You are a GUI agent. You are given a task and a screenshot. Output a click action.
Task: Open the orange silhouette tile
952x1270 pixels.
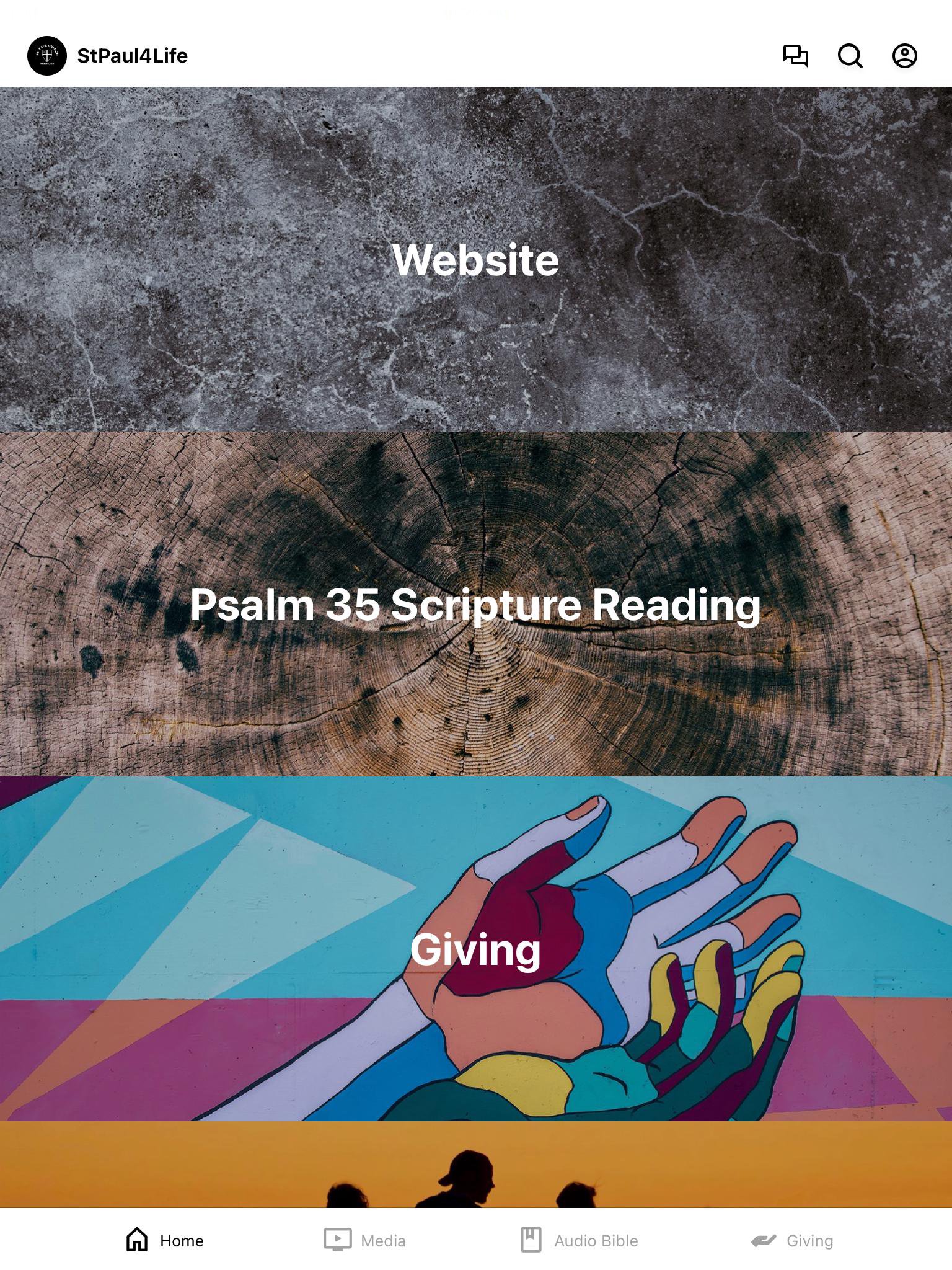(x=476, y=1165)
